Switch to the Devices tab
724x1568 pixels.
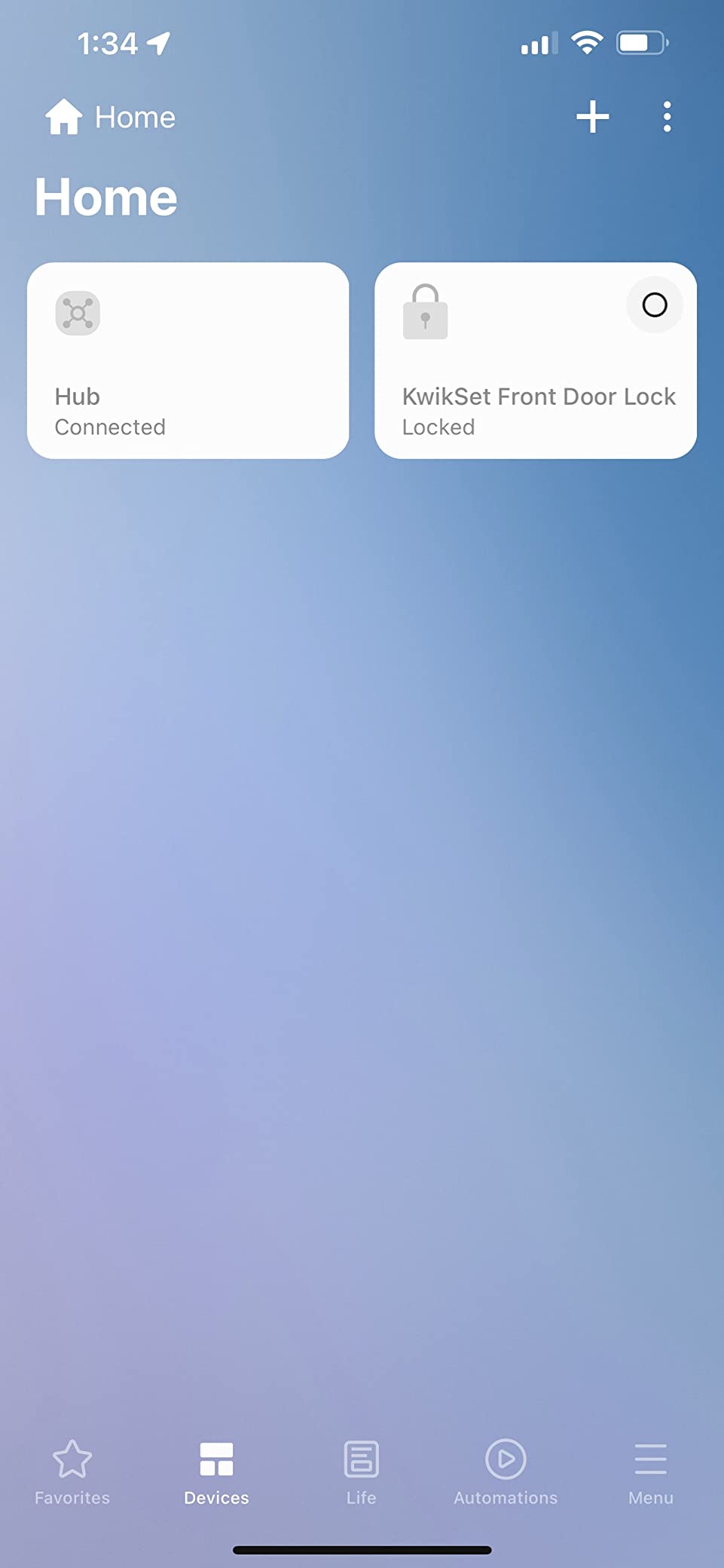[216, 1472]
